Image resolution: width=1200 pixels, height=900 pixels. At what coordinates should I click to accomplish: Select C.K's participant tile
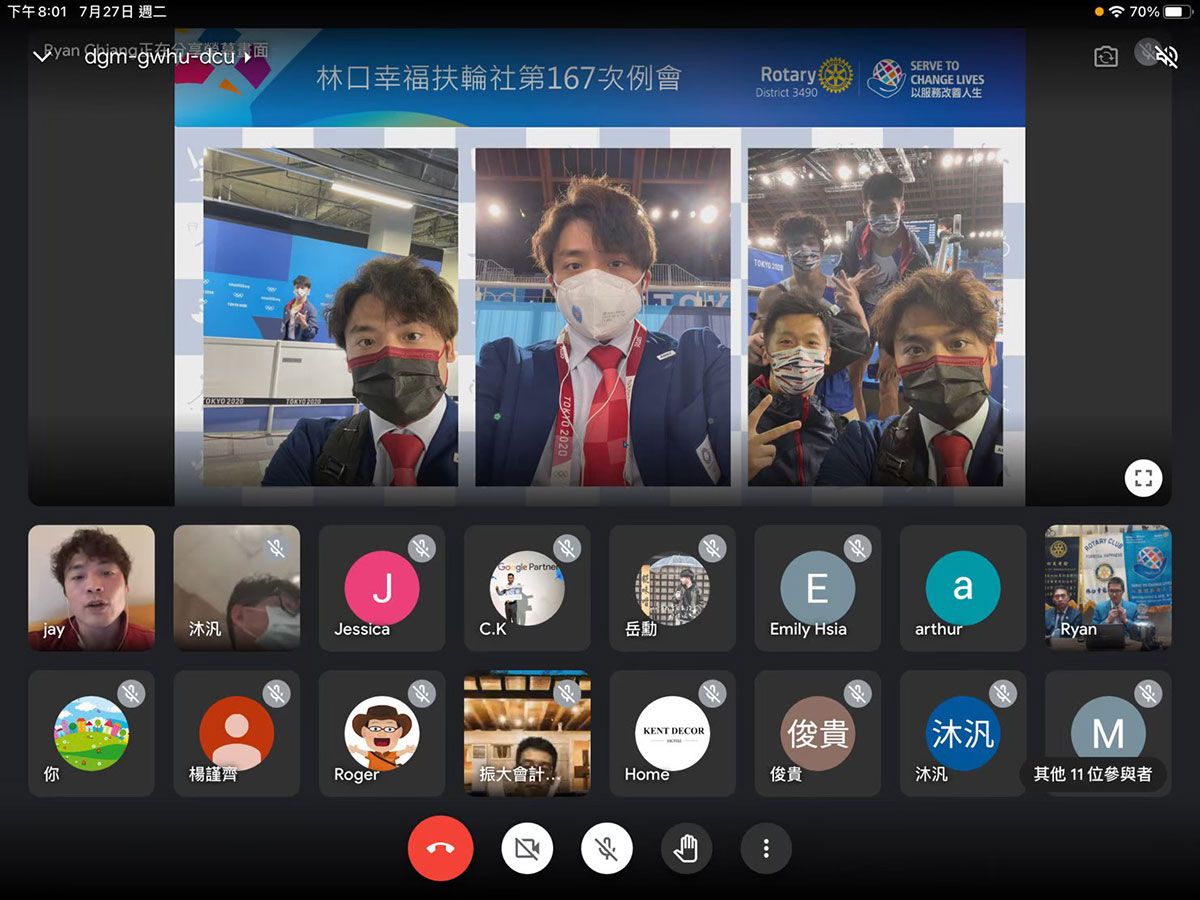tap(527, 588)
